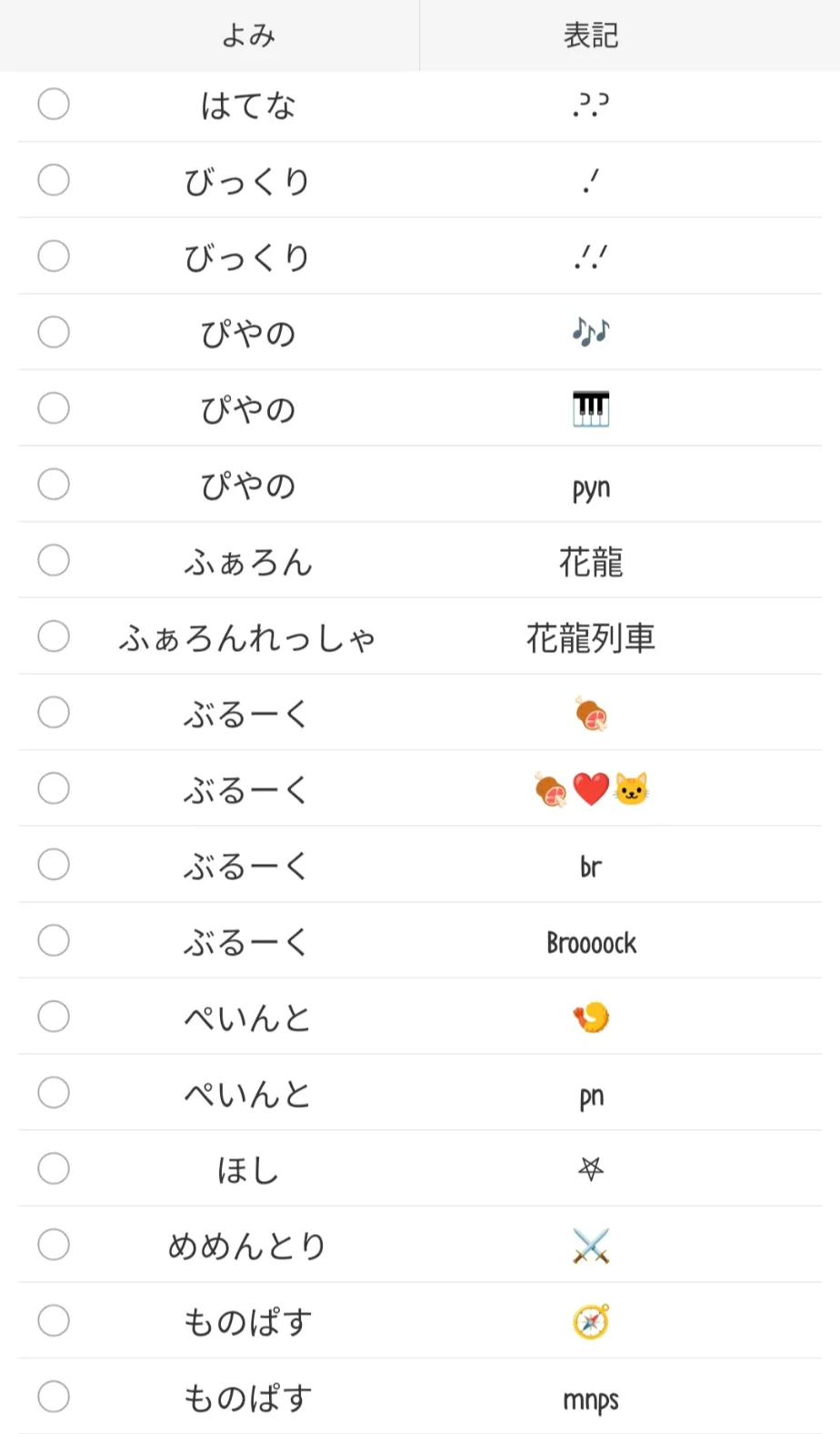Image resolution: width=840 pixels, height=1434 pixels.
Task: Pick the ぴやの entry labeled pyn
Action: point(54,485)
